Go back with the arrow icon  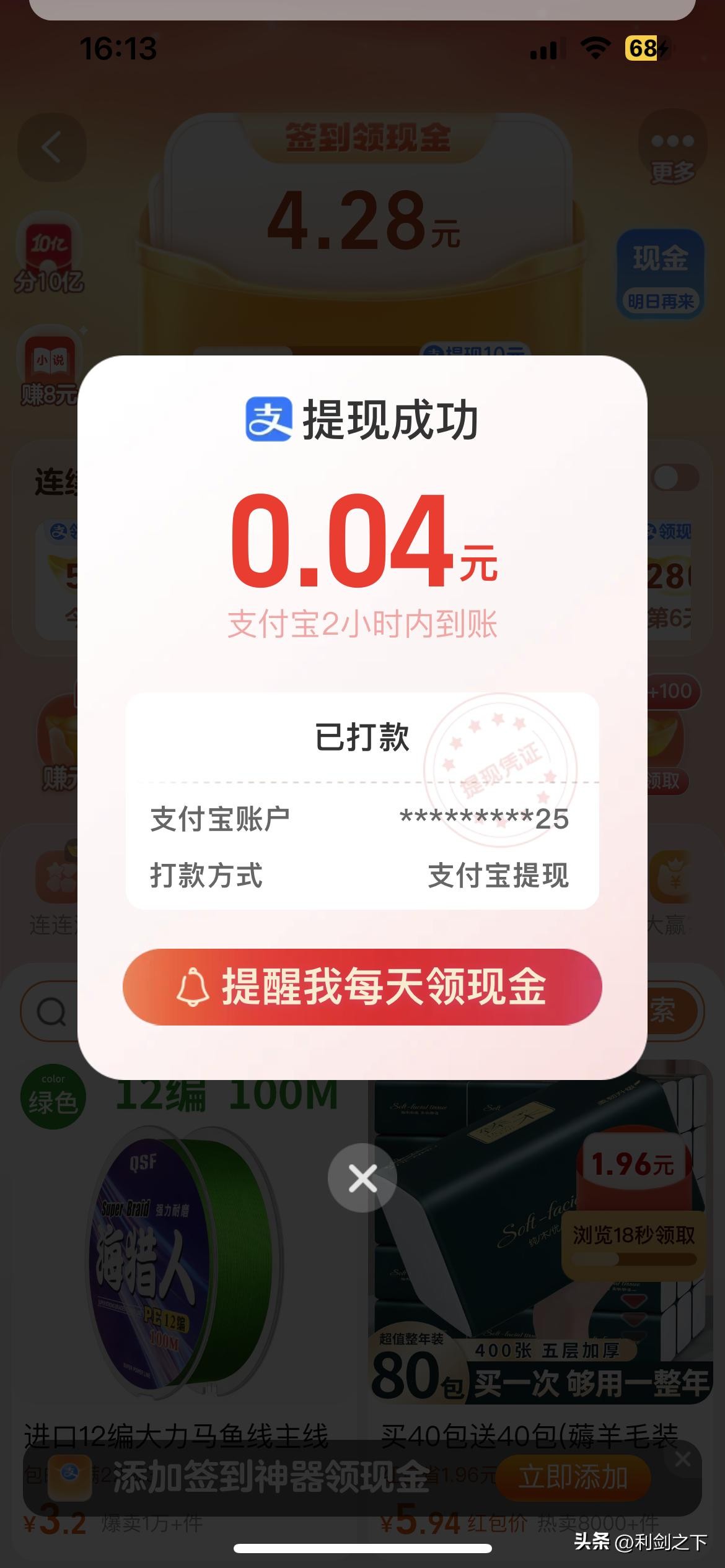tap(52, 147)
